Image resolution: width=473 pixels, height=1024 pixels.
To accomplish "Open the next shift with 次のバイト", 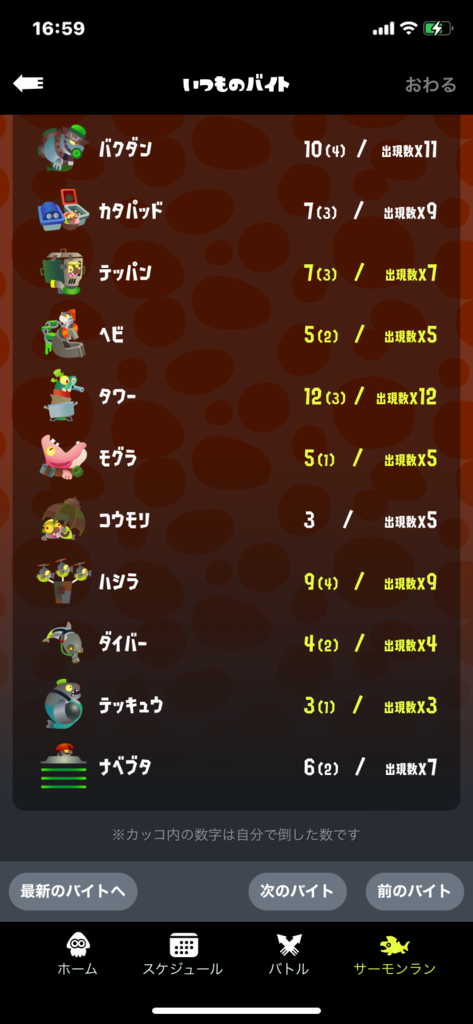I will coord(297,891).
